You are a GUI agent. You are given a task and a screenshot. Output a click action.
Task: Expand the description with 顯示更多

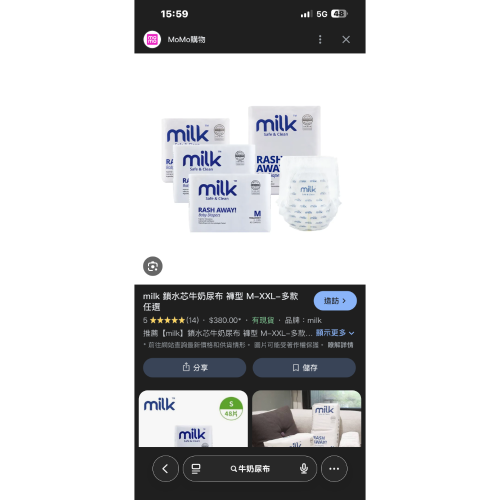(x=335, y=333)
